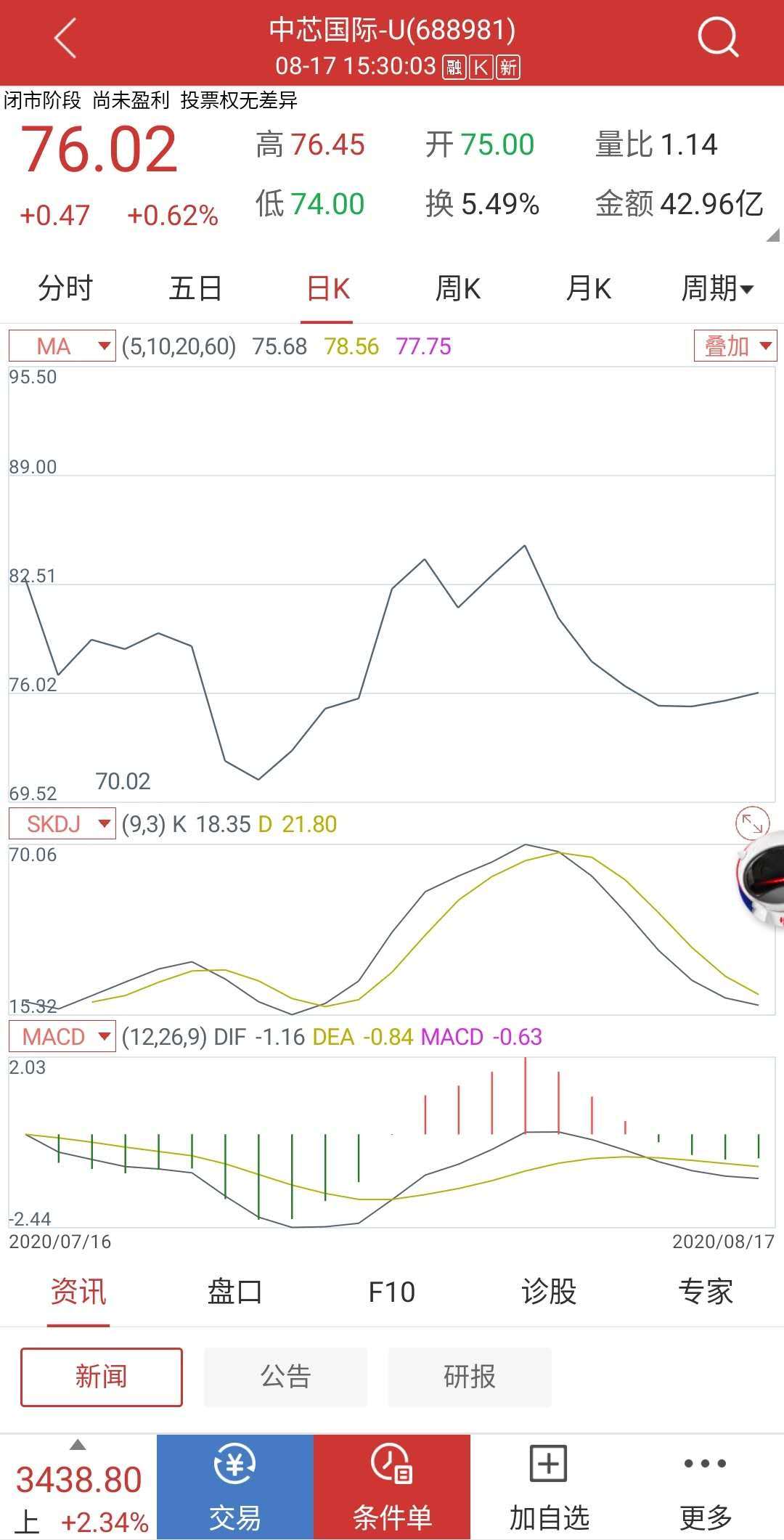
Task: Open the 叠加 overlay dropdown
Action: pyautogui.click(x=735, y=346)
